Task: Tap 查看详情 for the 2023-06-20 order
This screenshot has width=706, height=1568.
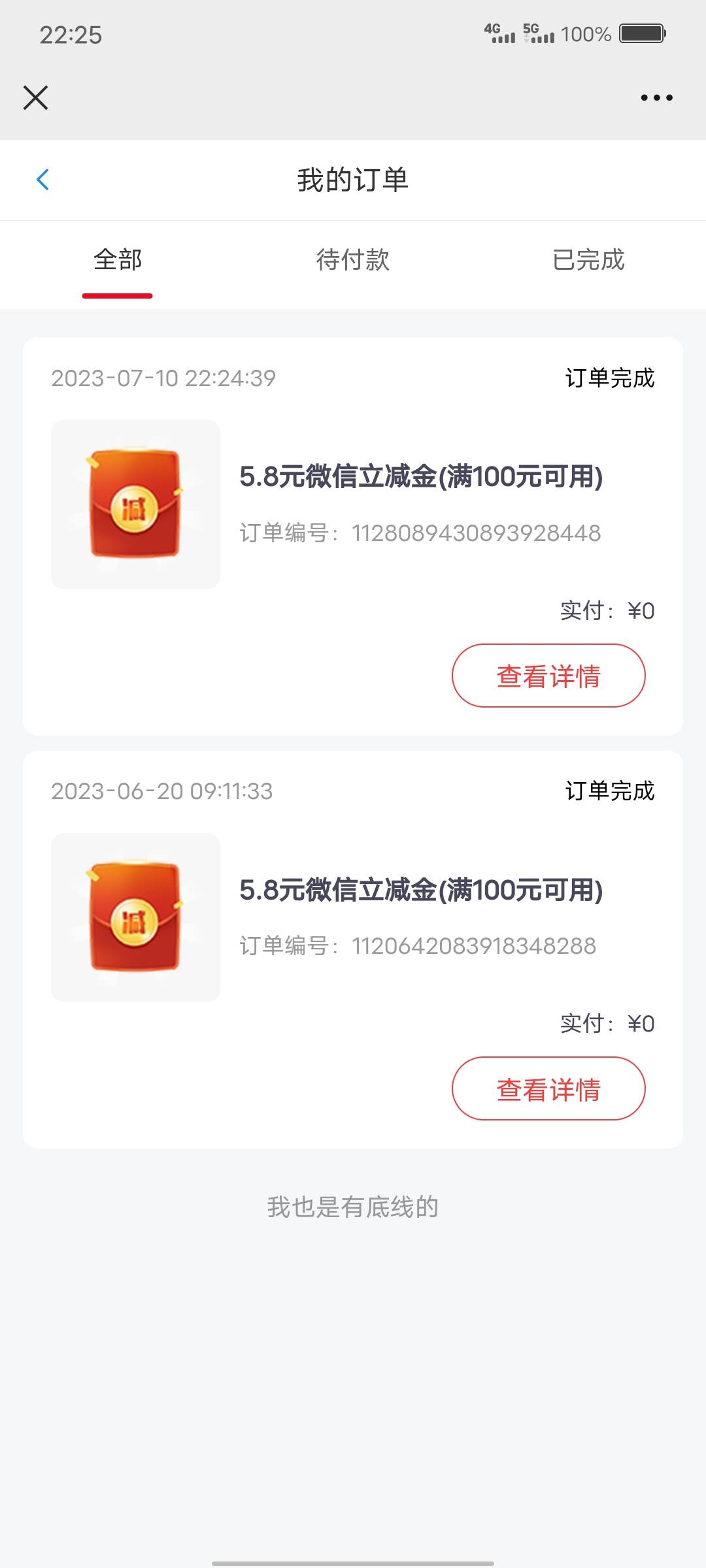Action: point(548,1088)
